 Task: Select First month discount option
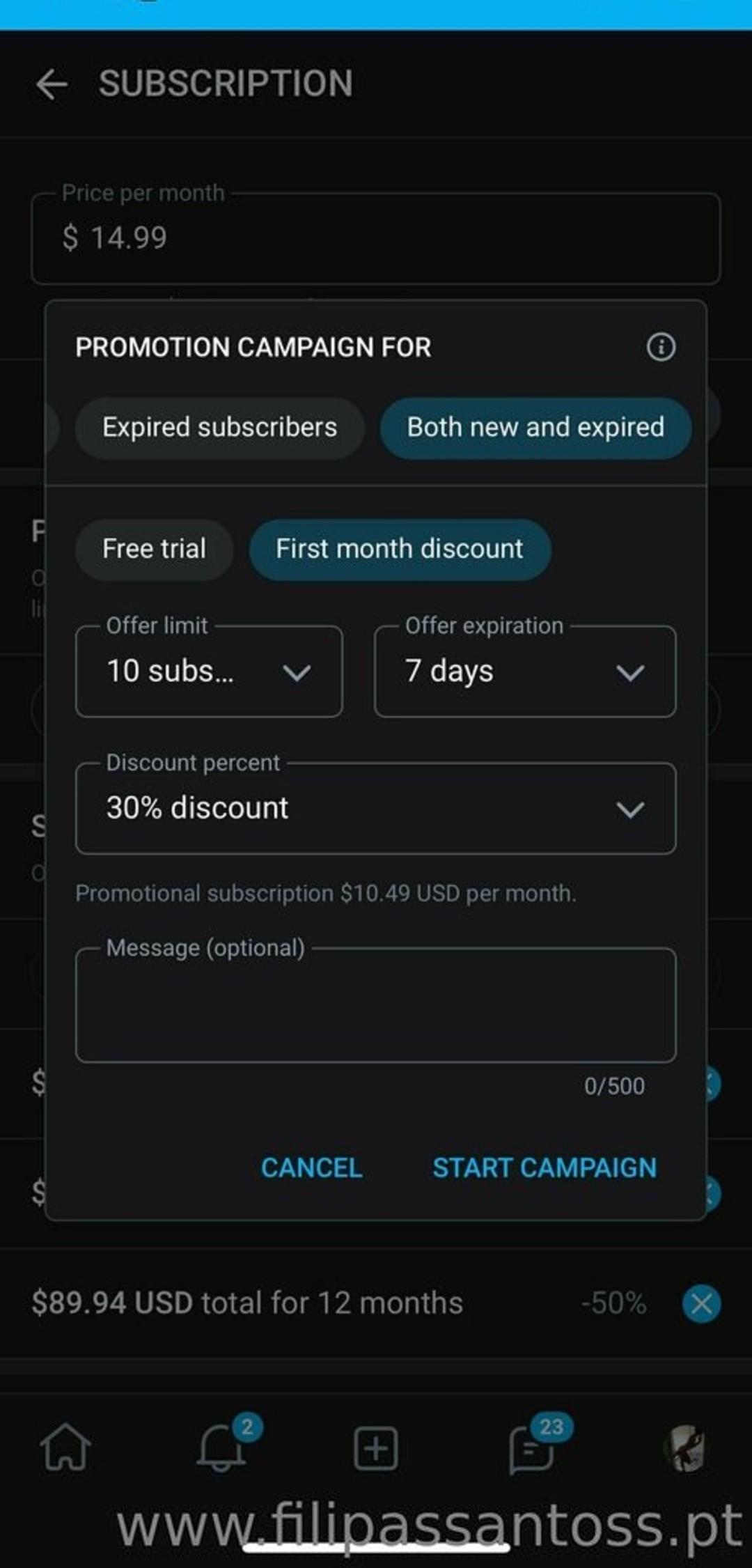click(x=400, y=549)
